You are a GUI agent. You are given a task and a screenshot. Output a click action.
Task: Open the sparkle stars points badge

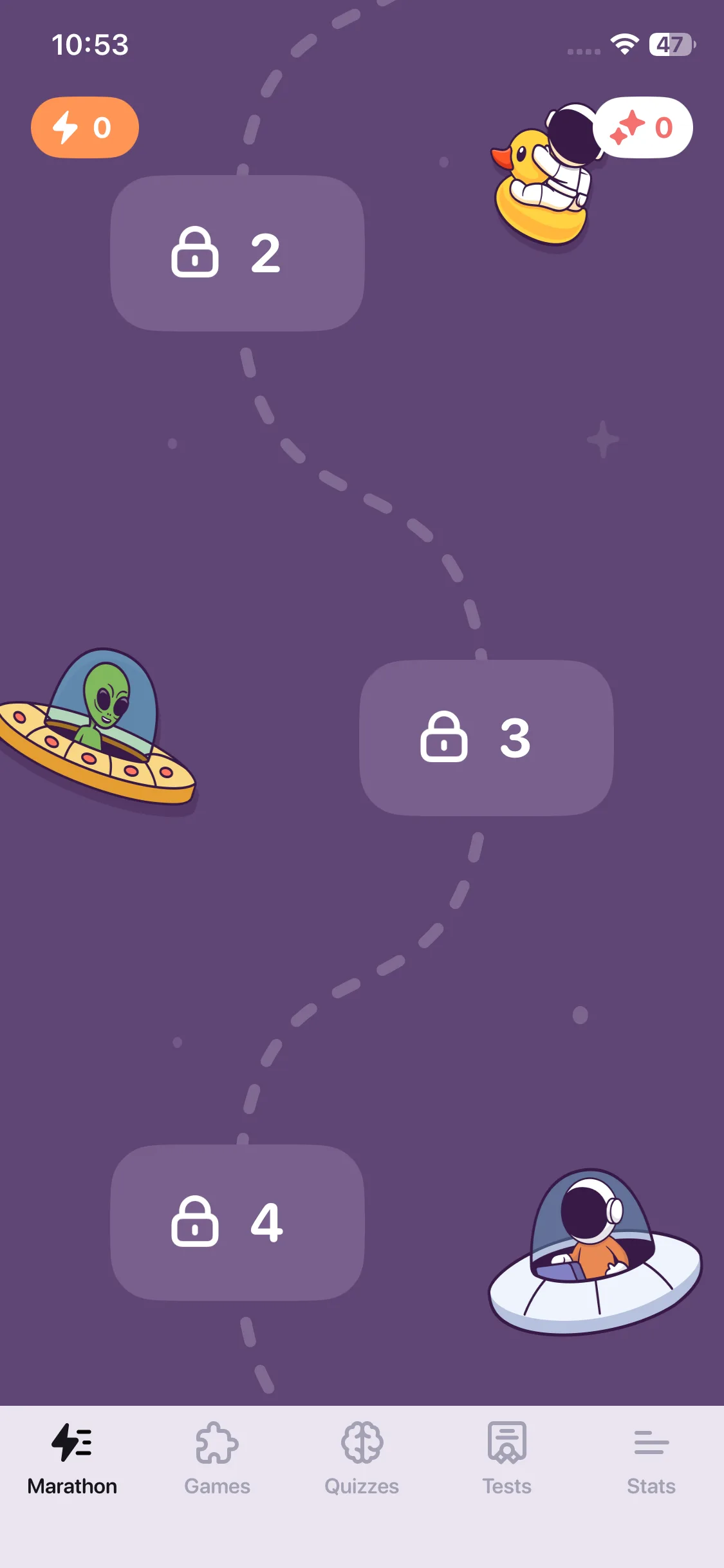[643, 127]
